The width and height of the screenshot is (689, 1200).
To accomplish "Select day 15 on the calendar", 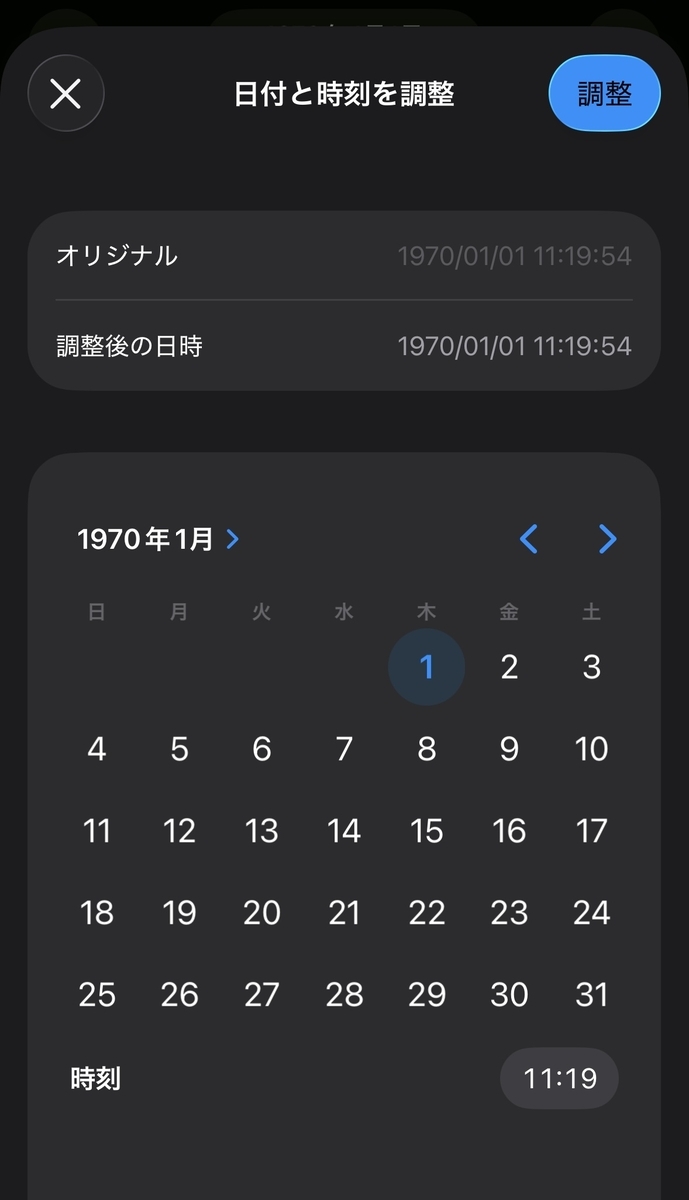I will 427,831.
